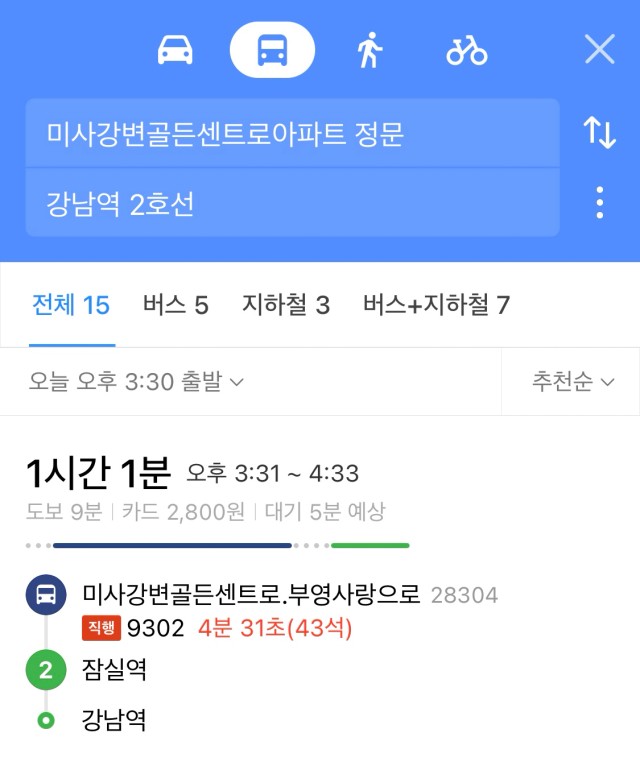
Task: Filter to 버스+지하철 7 routes
Action: pyautogui.click(x=436, y=305)
